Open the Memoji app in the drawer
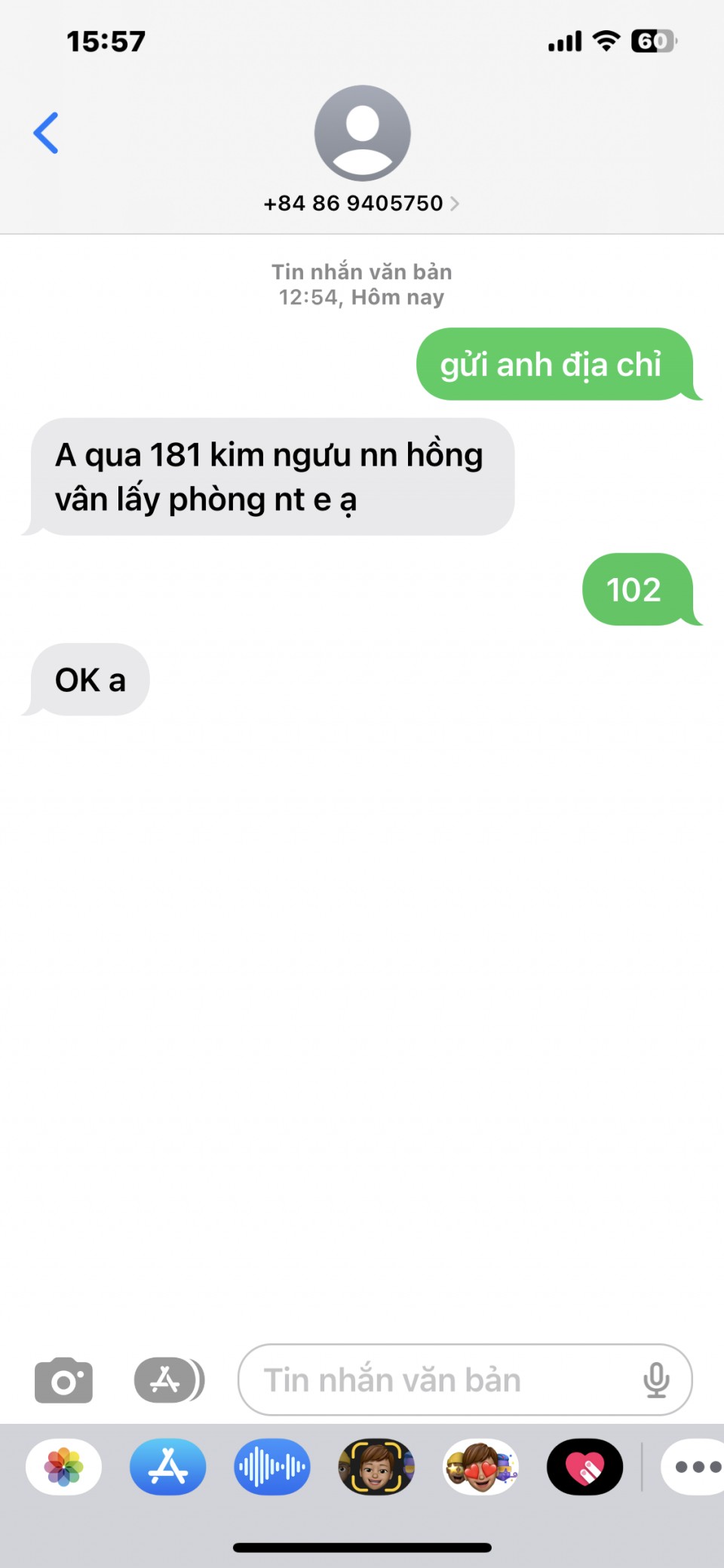Image resolution: width=724 pixels, height=1568 pixels. point(376,1468)
